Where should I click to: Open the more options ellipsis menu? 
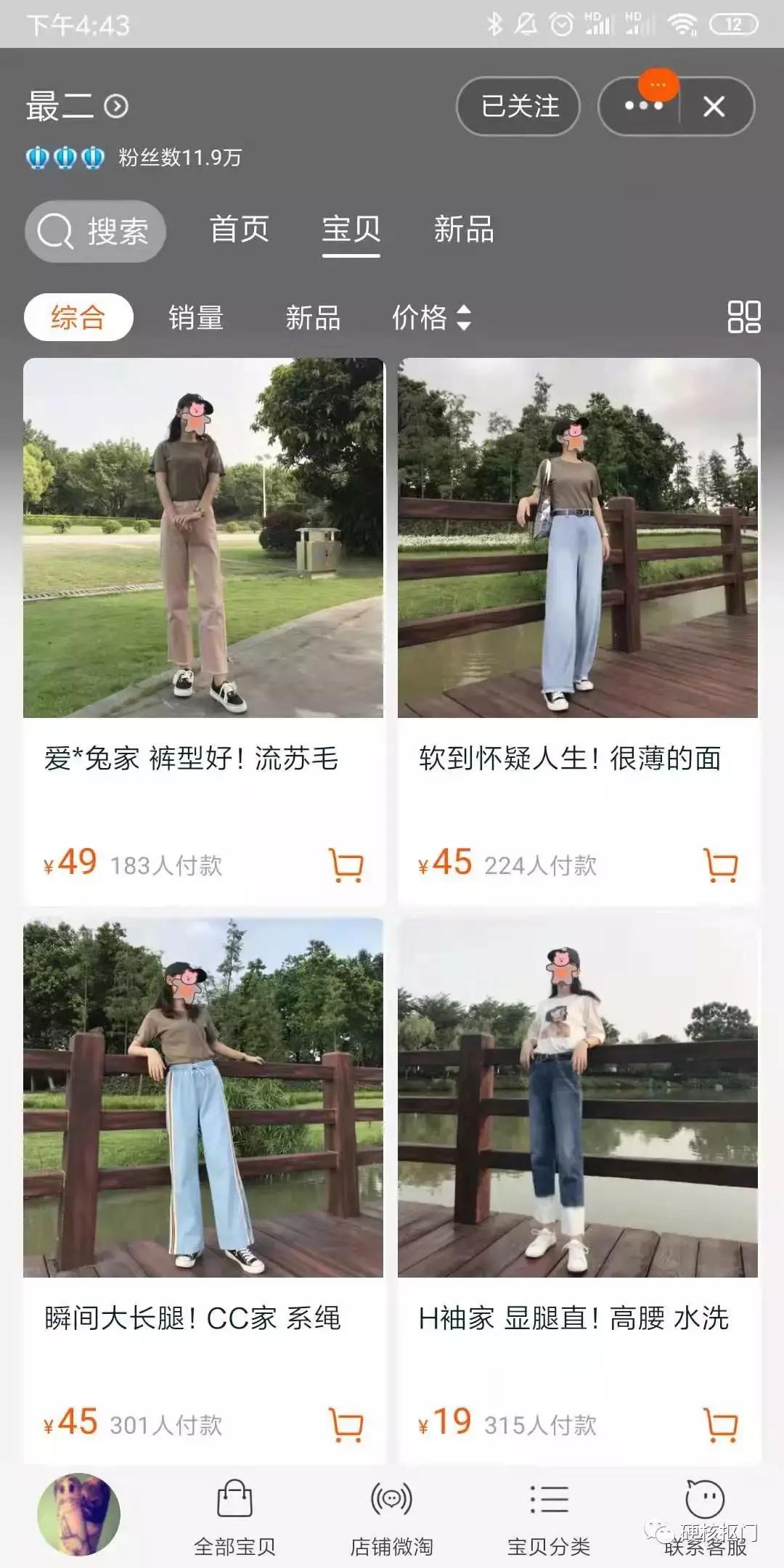coord(643,106)
